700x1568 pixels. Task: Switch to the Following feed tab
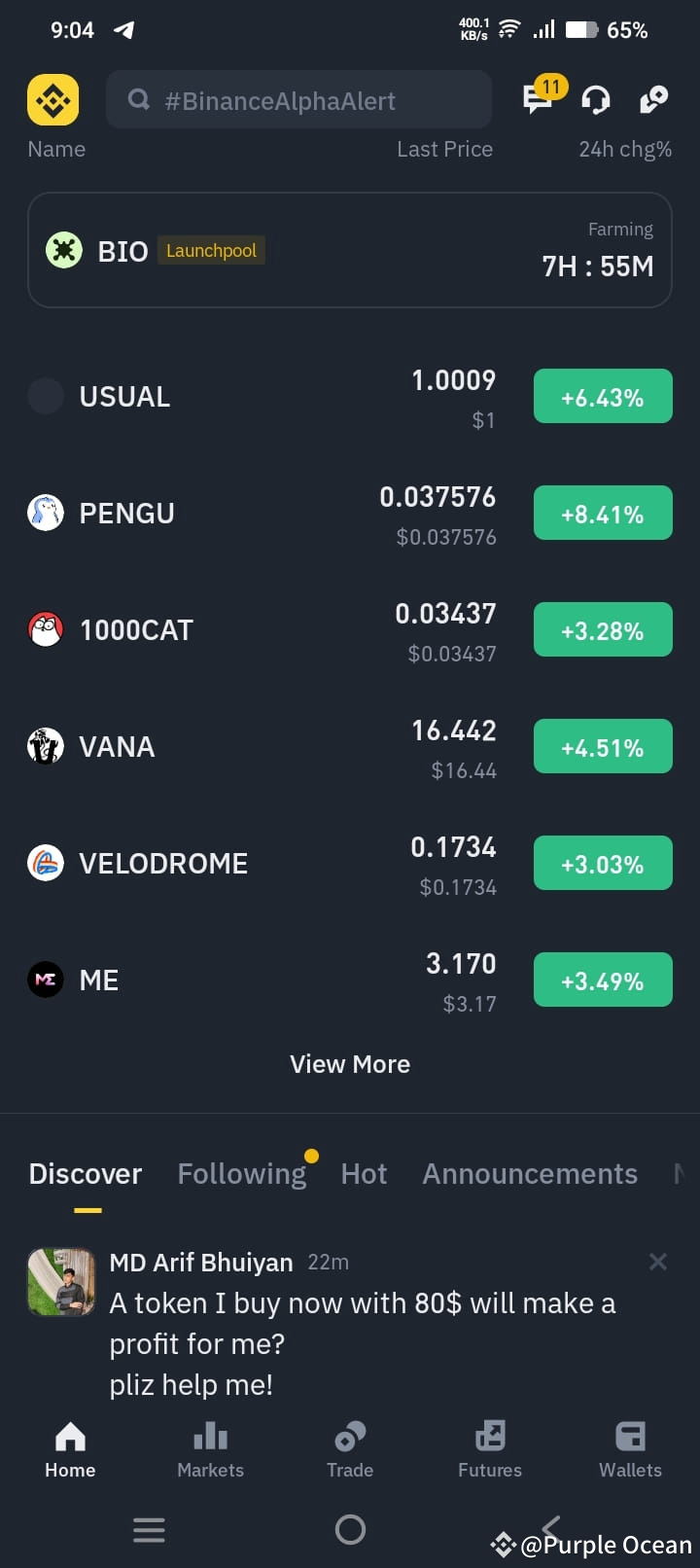tap(242, 1174)
